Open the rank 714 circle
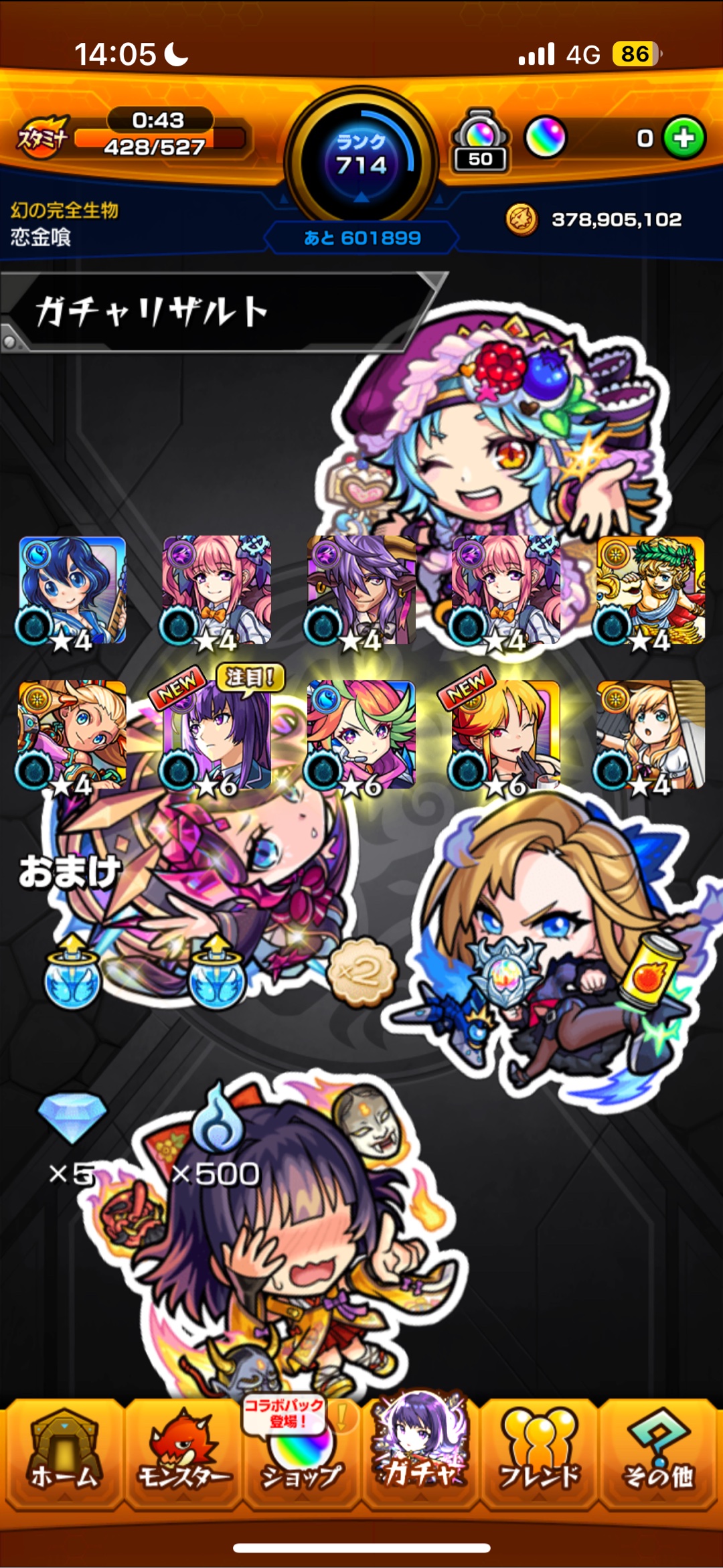 pyautogui.click(x=361, y=159)
